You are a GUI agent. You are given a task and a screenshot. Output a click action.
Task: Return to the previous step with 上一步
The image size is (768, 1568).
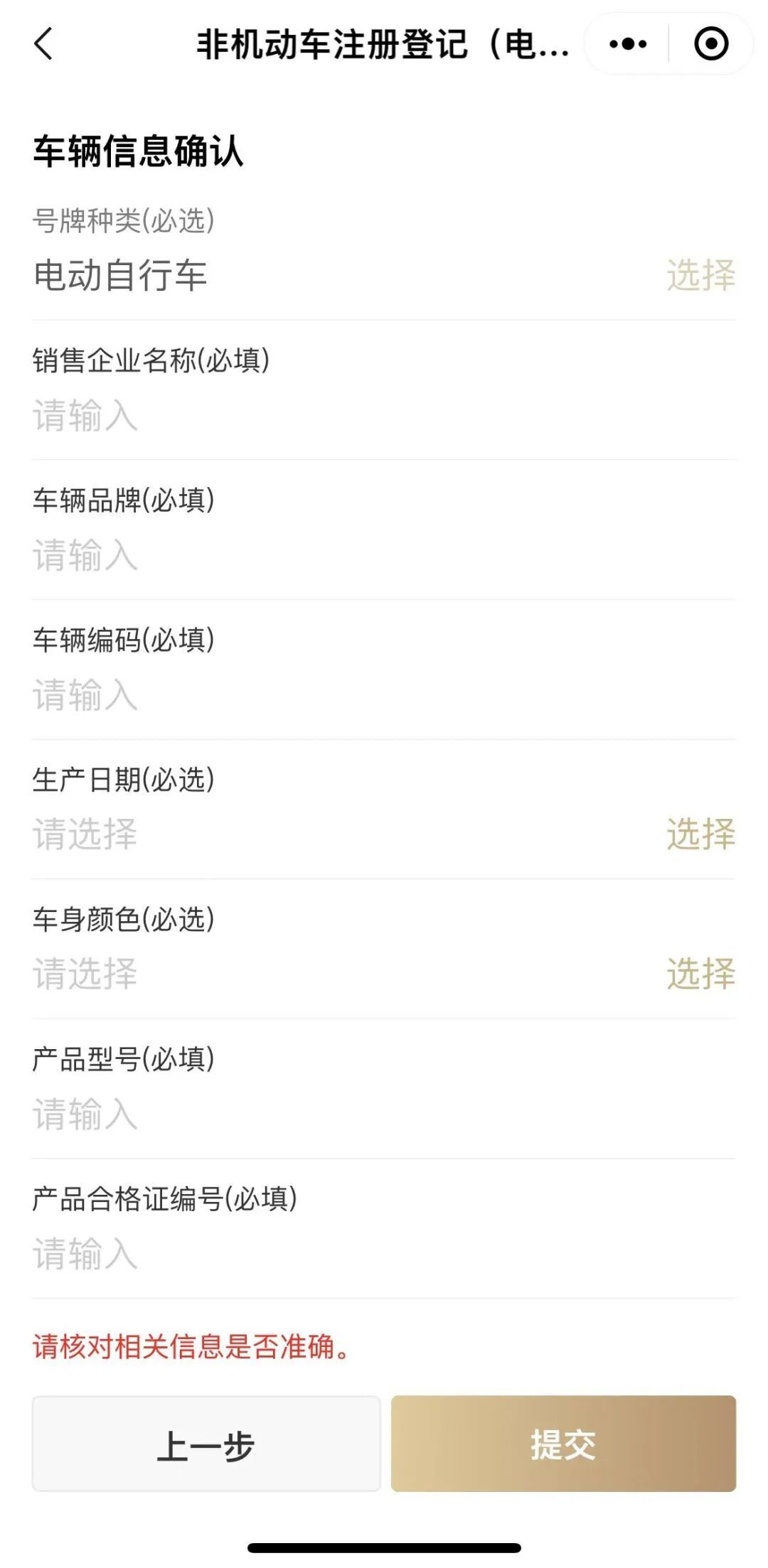(206, 1444)
